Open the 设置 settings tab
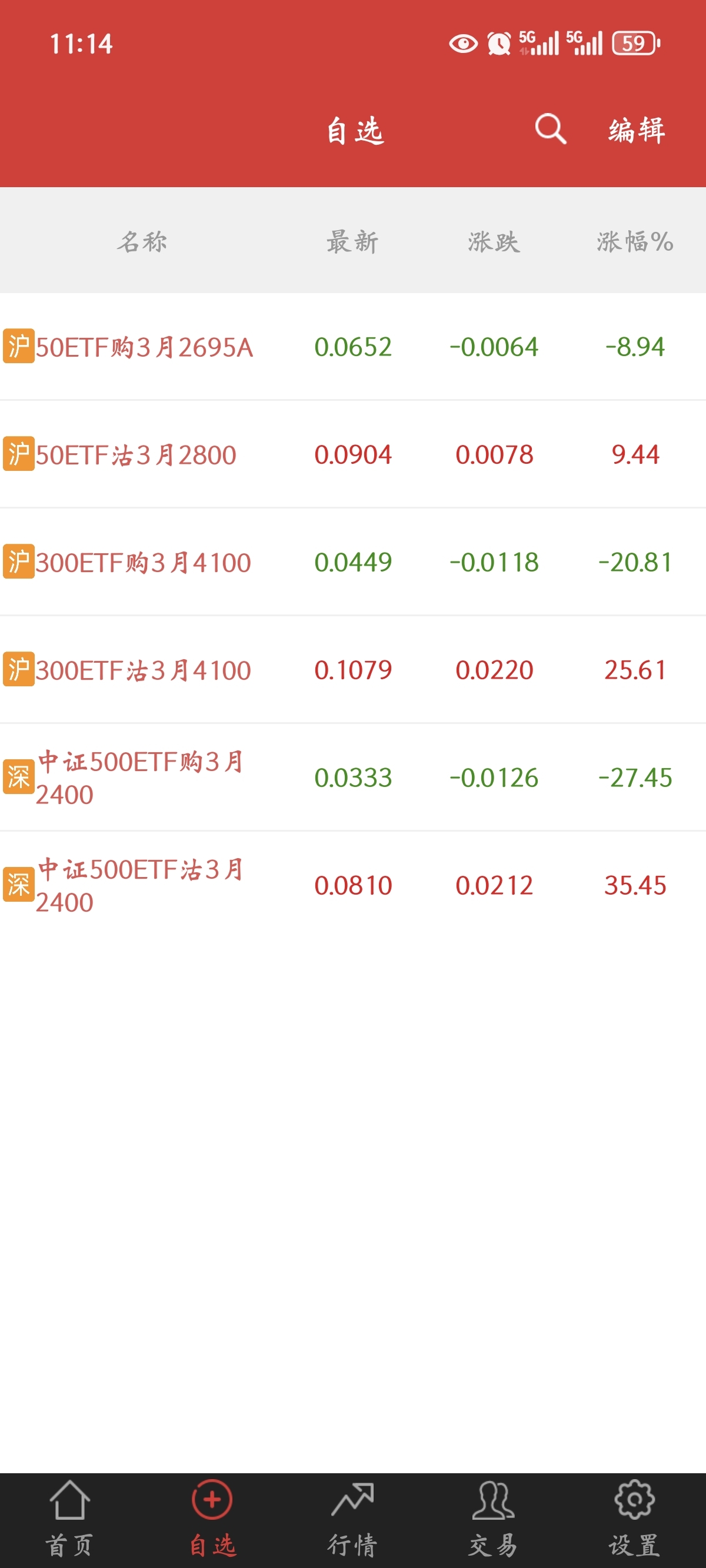706x1568 pixels. pos(635,1519)
